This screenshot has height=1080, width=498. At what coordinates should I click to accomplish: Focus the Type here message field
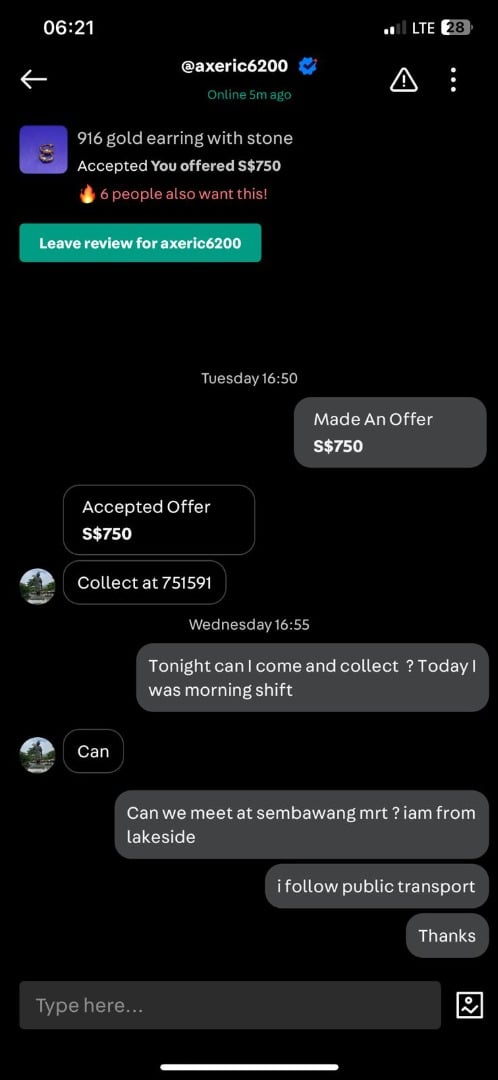(x=230, y=1005)
